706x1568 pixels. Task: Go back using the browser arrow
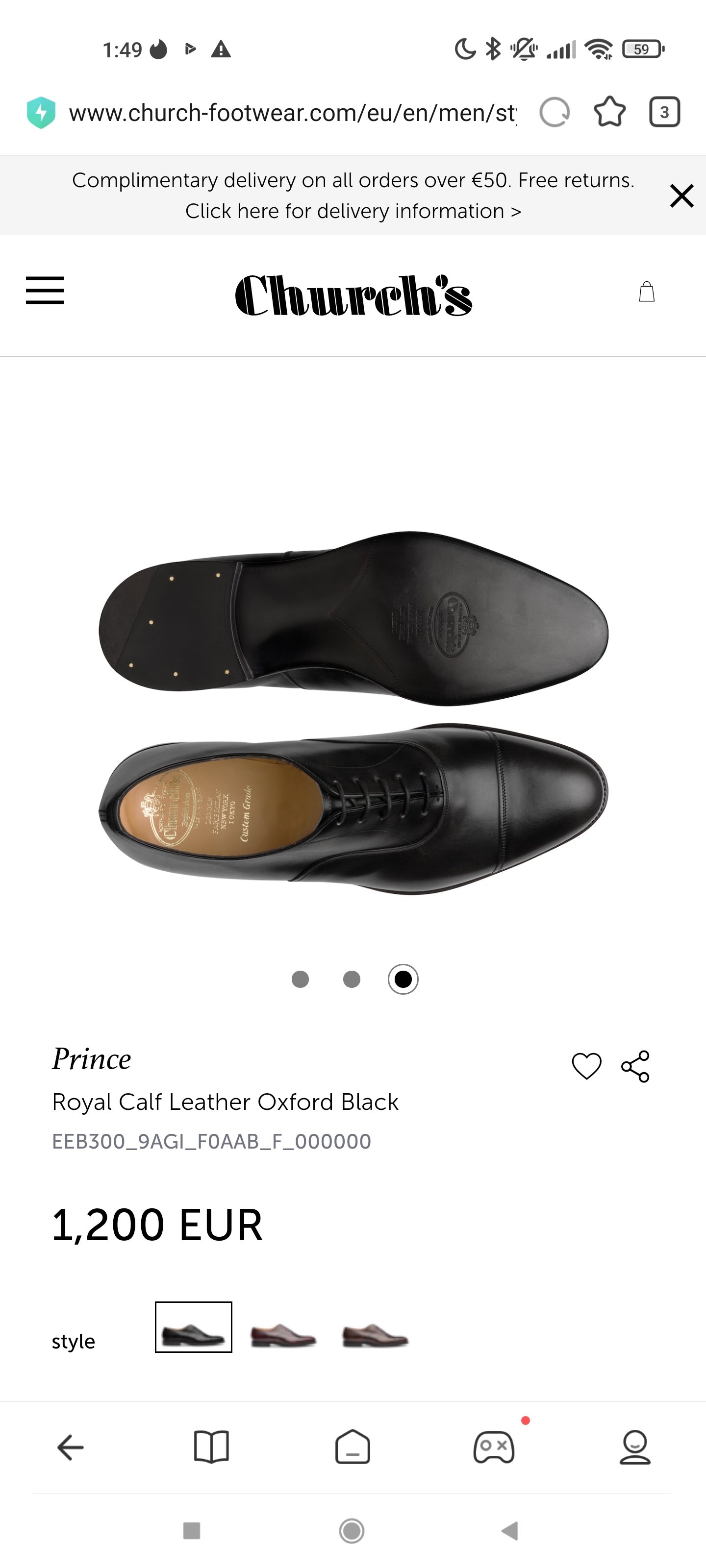click(x=70, y=1447)
